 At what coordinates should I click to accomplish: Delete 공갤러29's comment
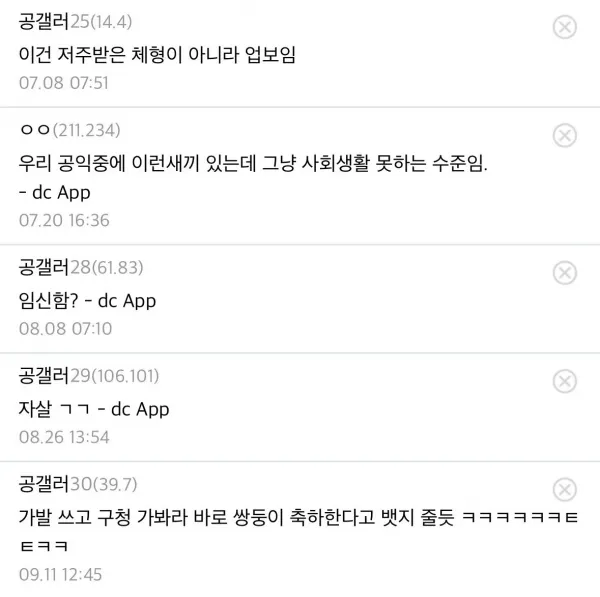click(564, 380)
